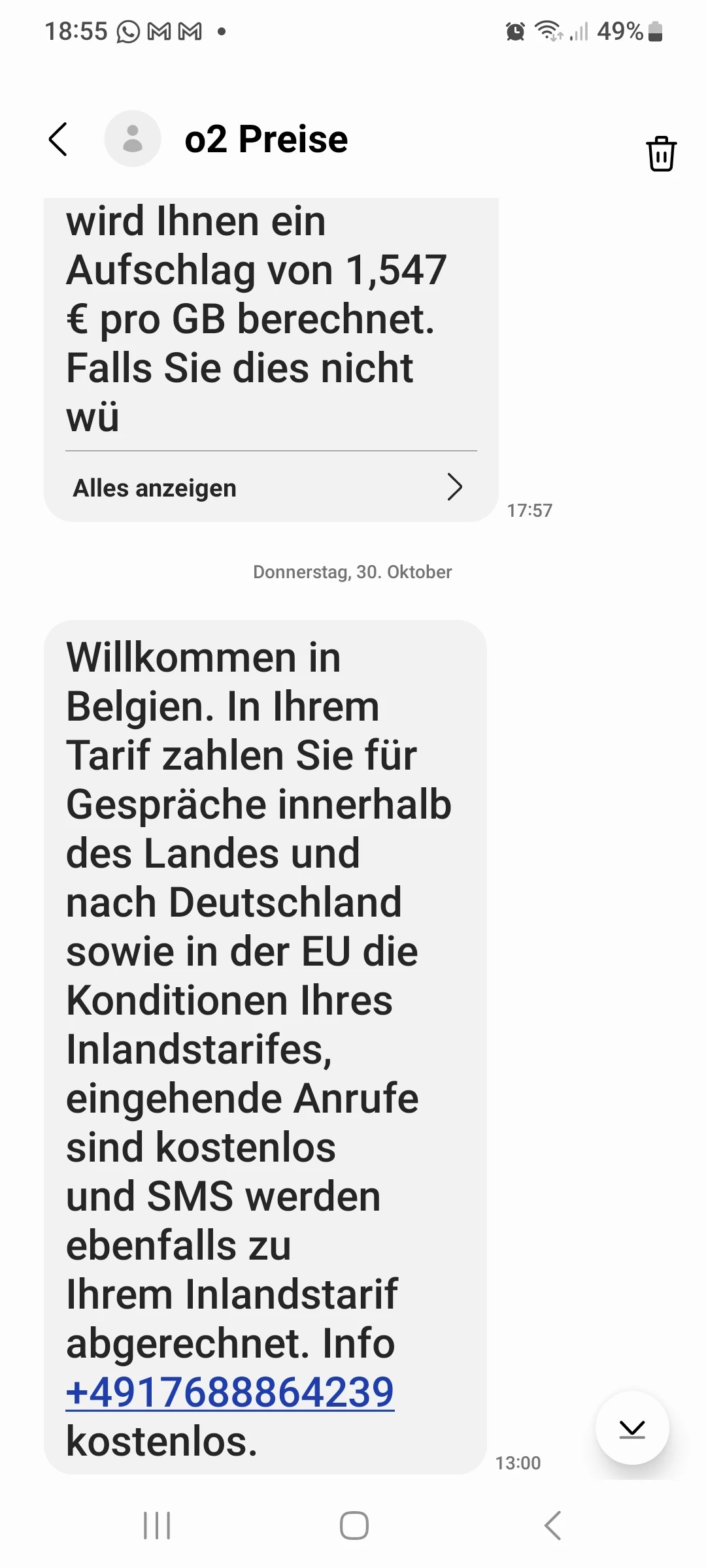Image resolution: width=706 pixels, height=1568 pixels.
Task: Open recent apps from the navigation bar
Action: pyautogui.click(x=157, y=1526)
